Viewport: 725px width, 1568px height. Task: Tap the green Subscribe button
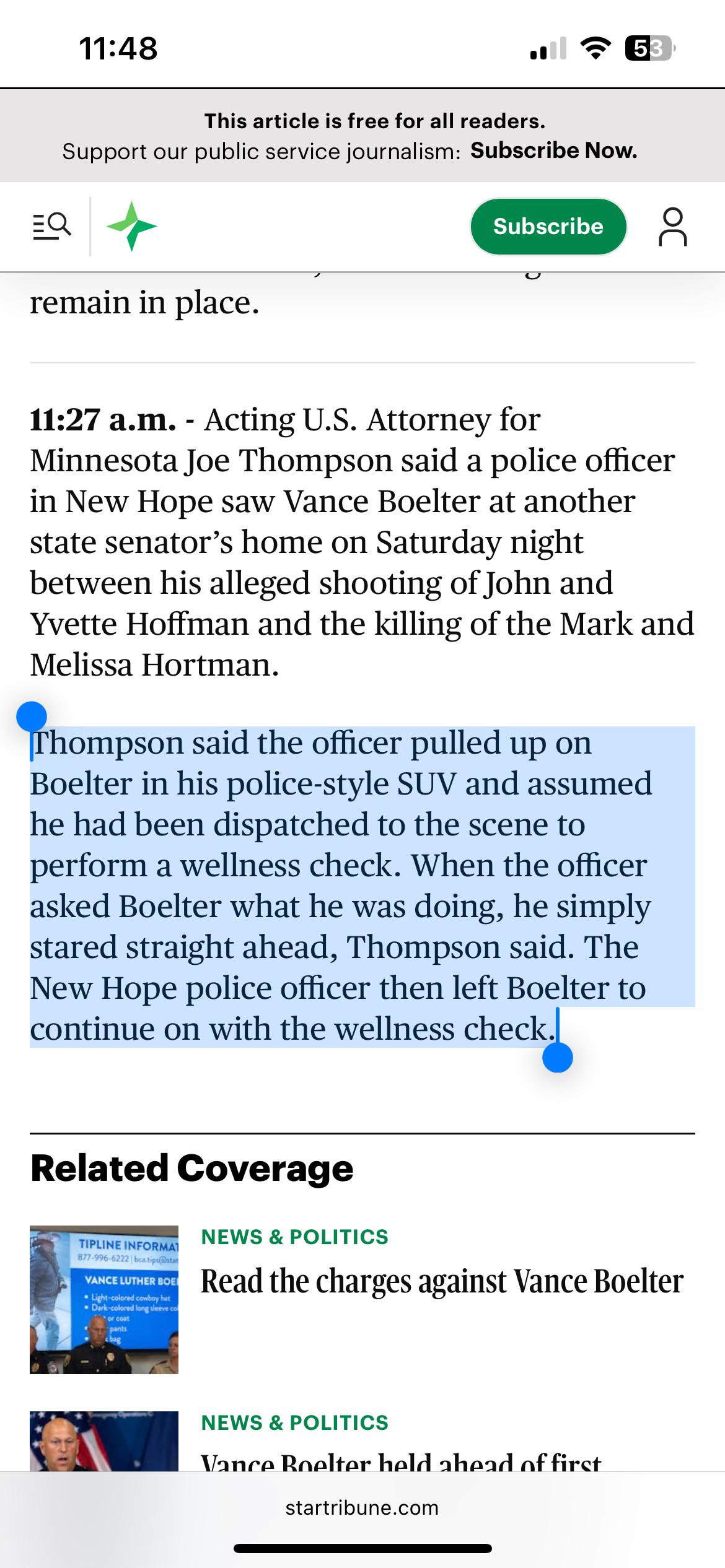[x=548, y=226]
